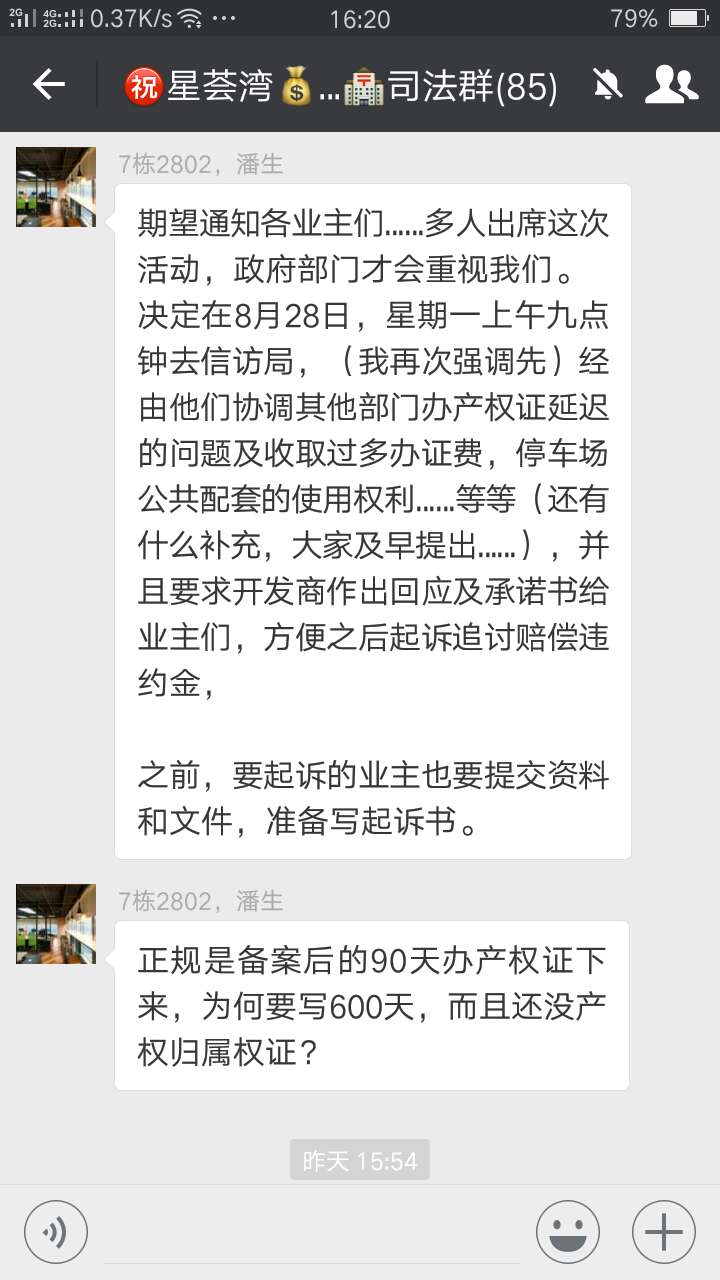Open 潘生's avatar beside the 90天 message
The width and height of the screenshot is (720, 1280).
(x=56, y=924)
